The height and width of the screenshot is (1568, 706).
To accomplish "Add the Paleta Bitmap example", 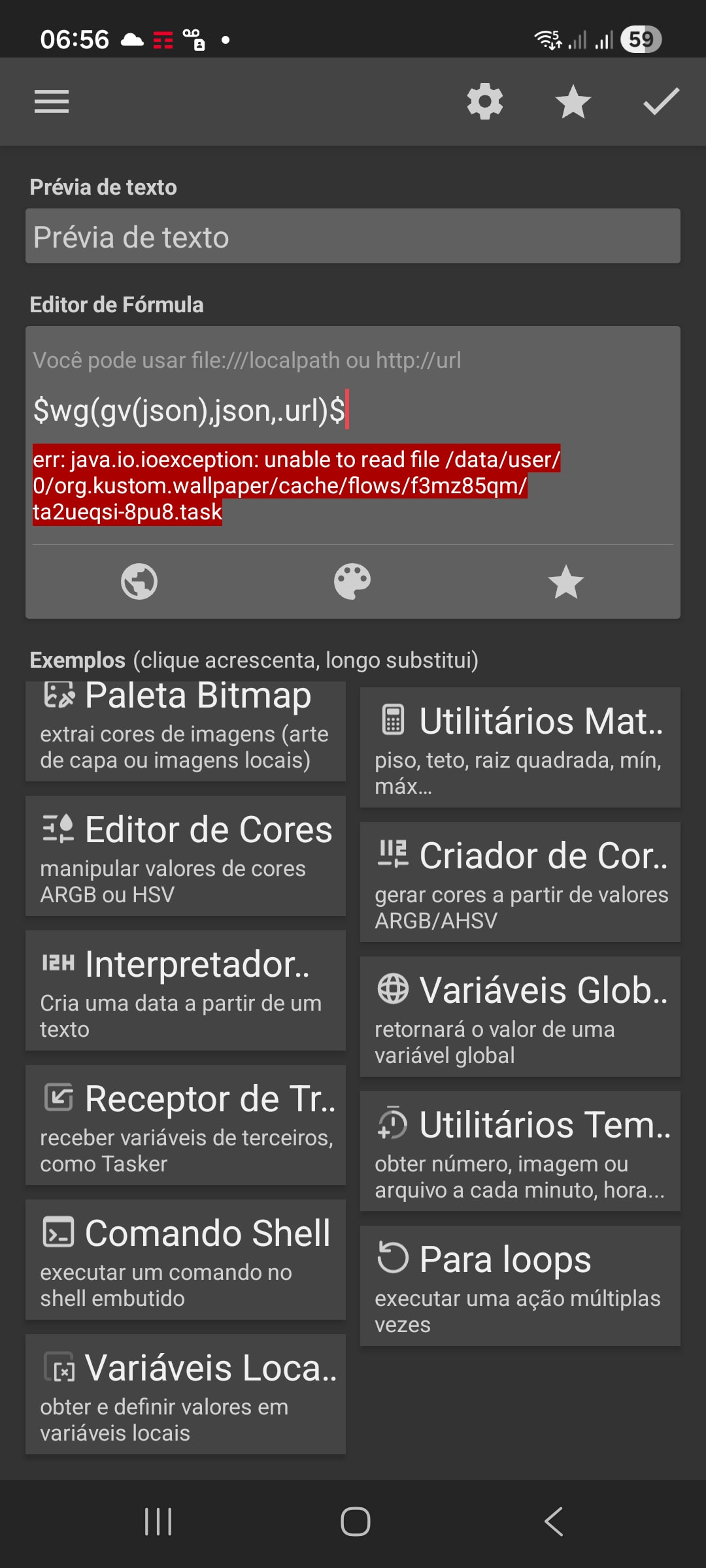I will pyautogui.click(x=186, y=730).
